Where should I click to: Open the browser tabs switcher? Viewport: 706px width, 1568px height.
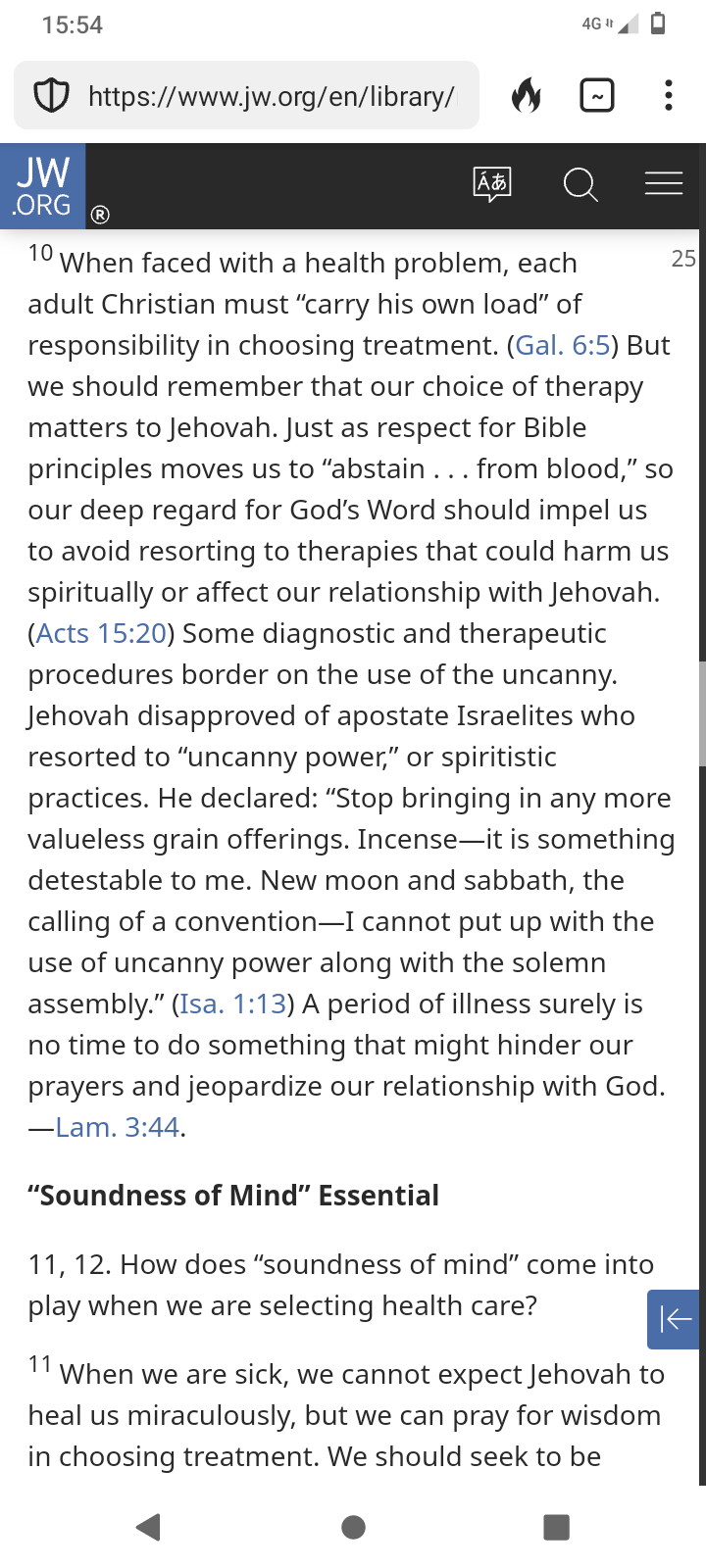click(597, 95)
